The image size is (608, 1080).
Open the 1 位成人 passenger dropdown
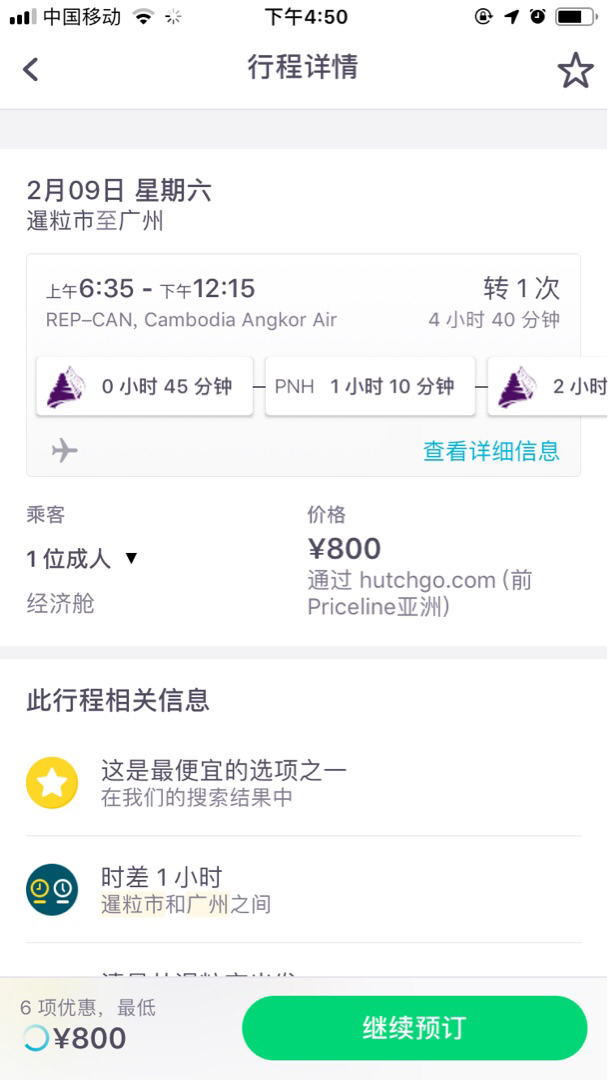[83, 559]
